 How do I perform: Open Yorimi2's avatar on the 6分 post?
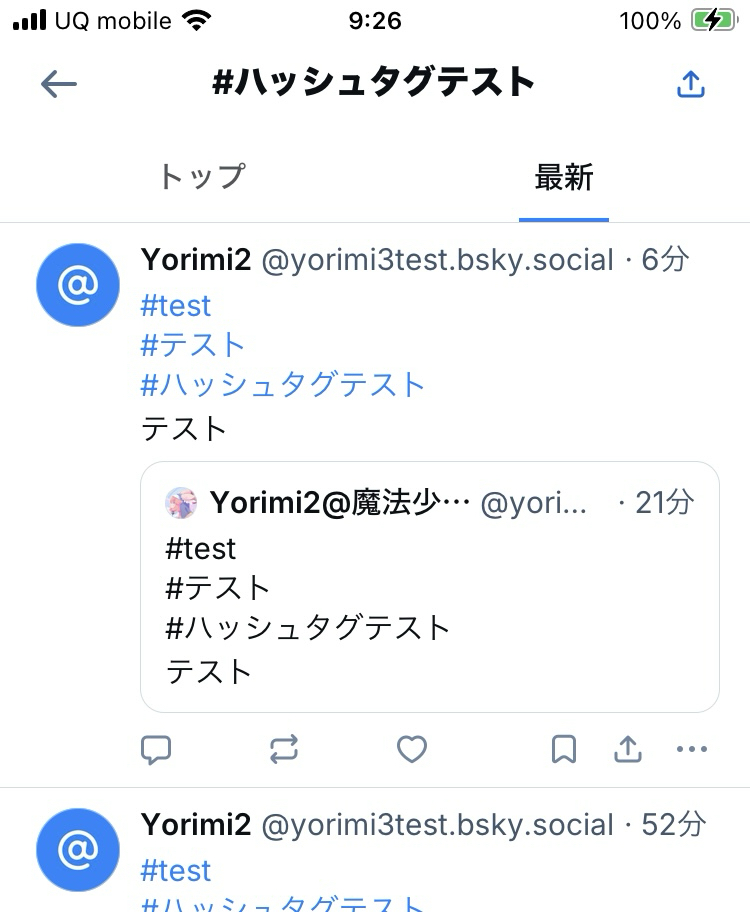pos(78,285)
